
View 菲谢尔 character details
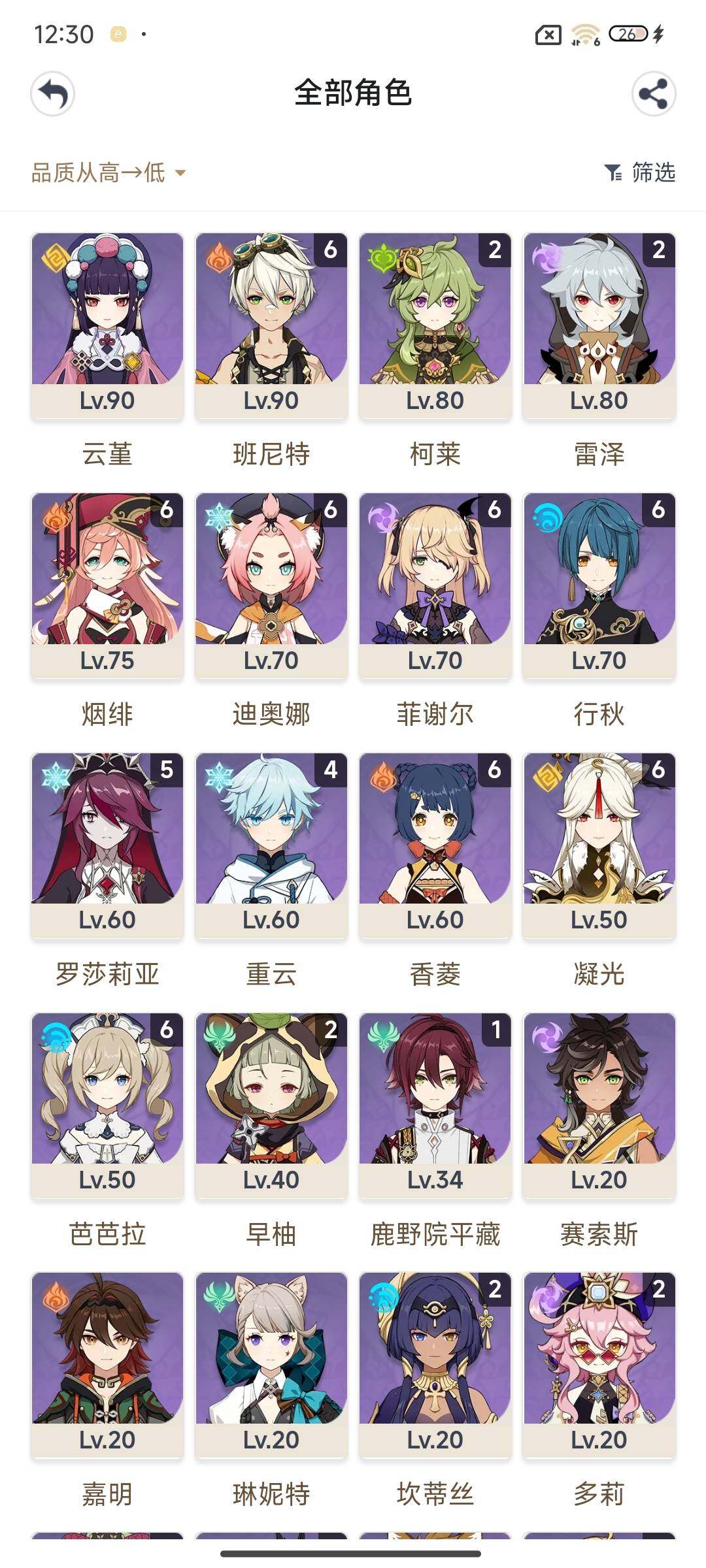(x=435, y=585)
